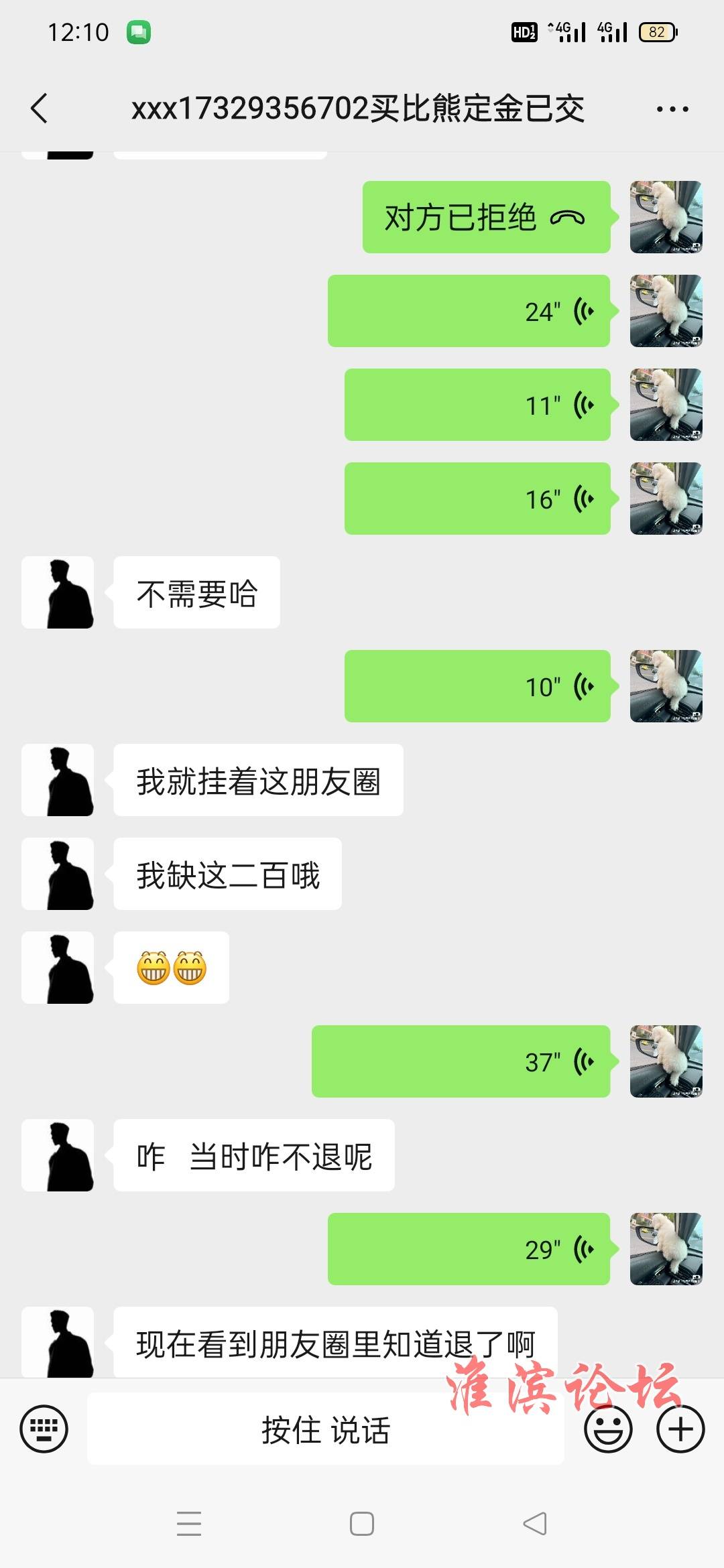This screenshot has height=1568, width=724.
Task: Tap the 按住 说话 voice button
Action: (325, 1429)
